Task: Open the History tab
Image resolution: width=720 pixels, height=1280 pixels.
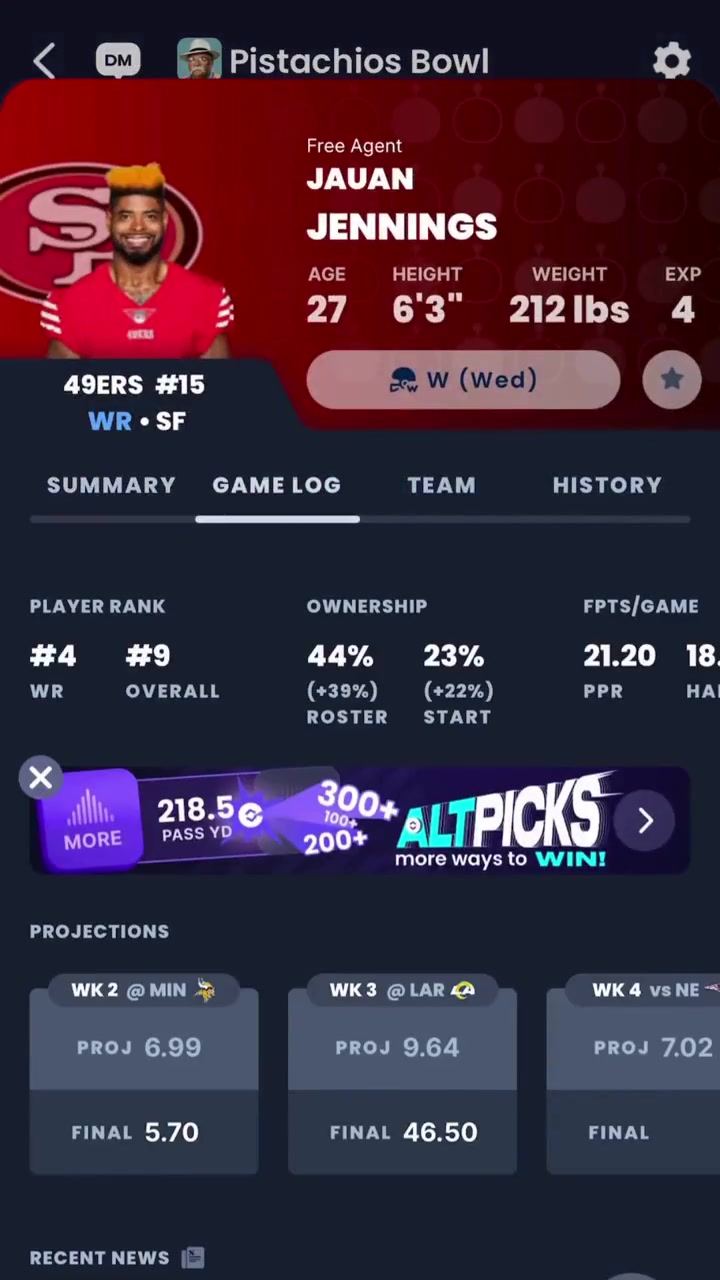Action: coord(607,485)
